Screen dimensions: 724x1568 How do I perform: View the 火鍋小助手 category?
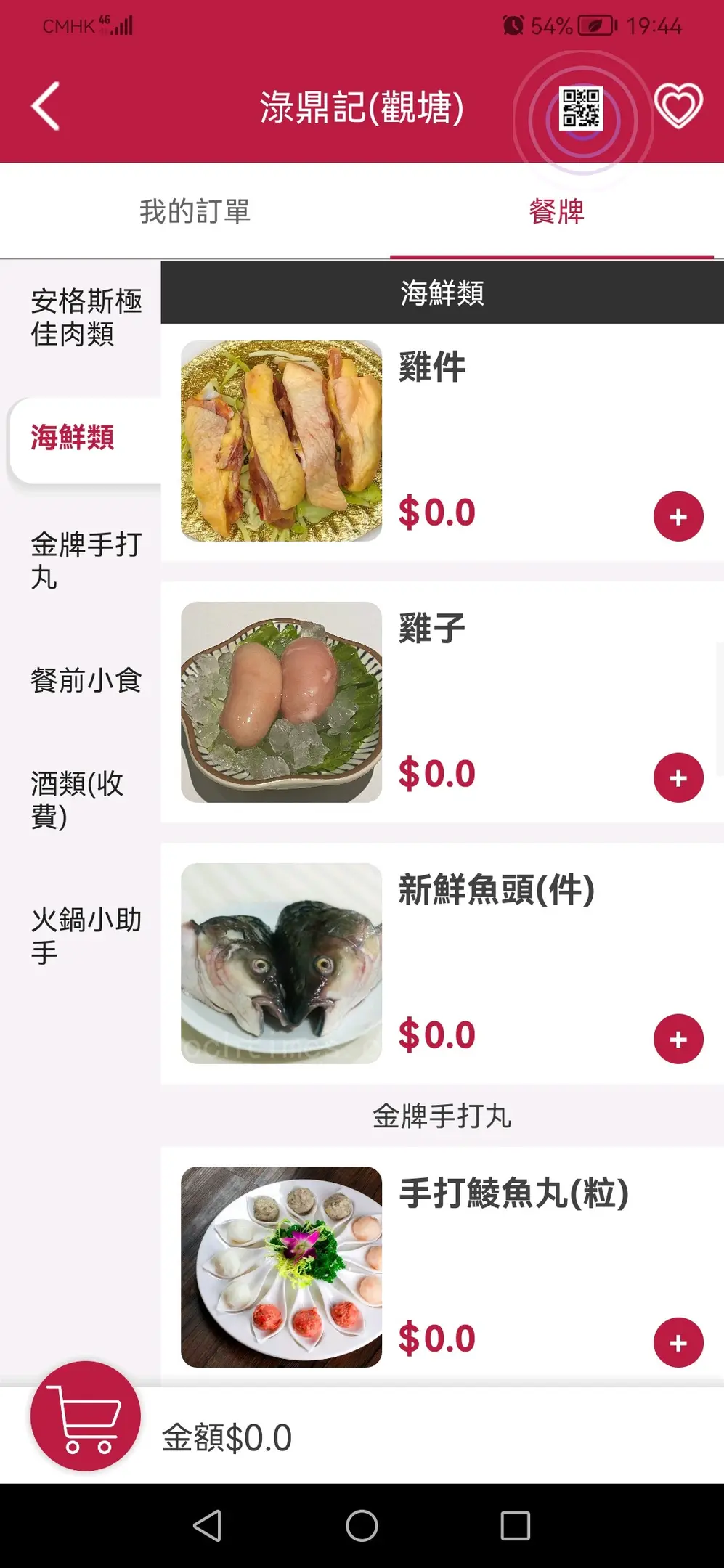pos(86,935)
